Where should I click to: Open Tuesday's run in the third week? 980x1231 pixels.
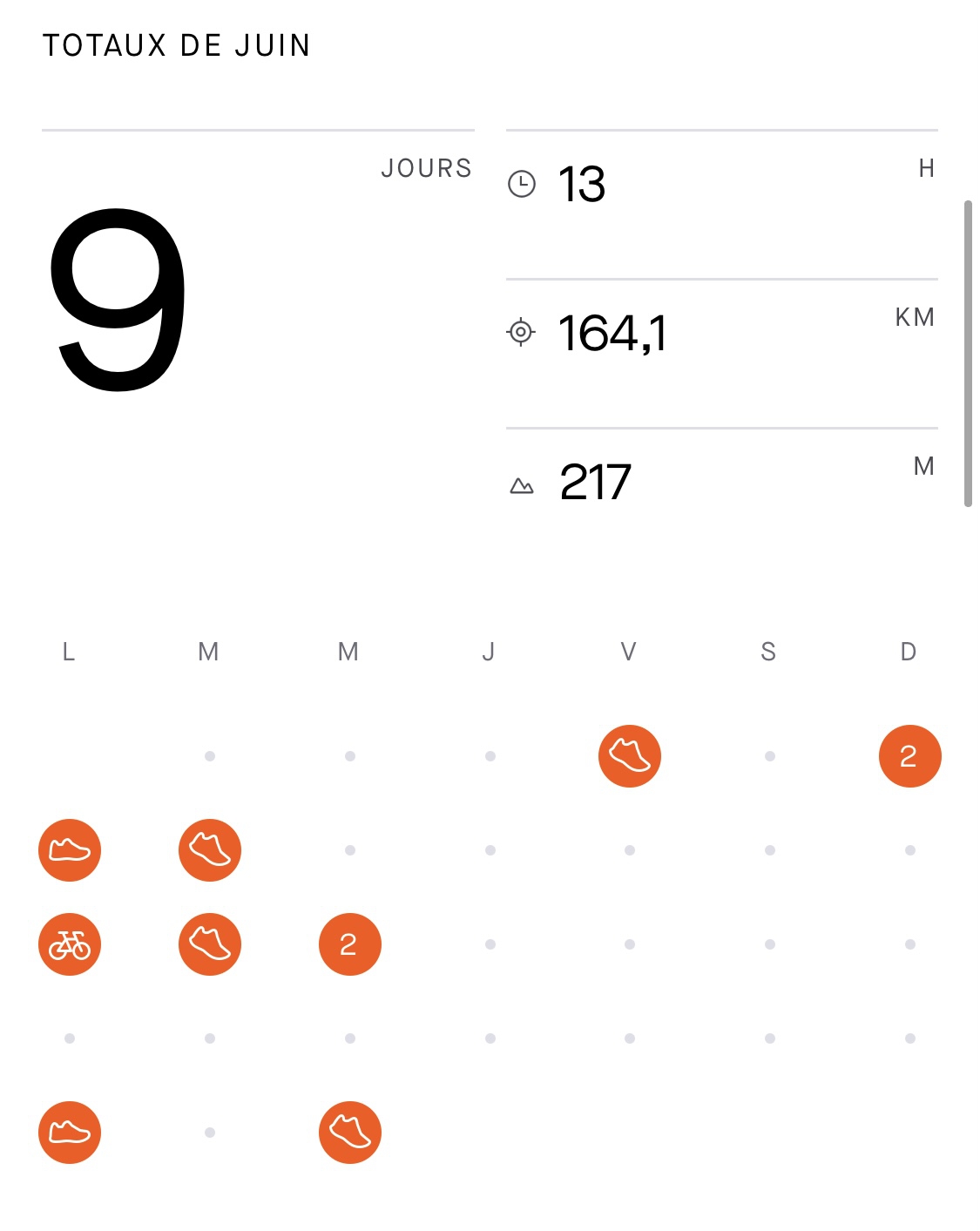coord(210,944)
